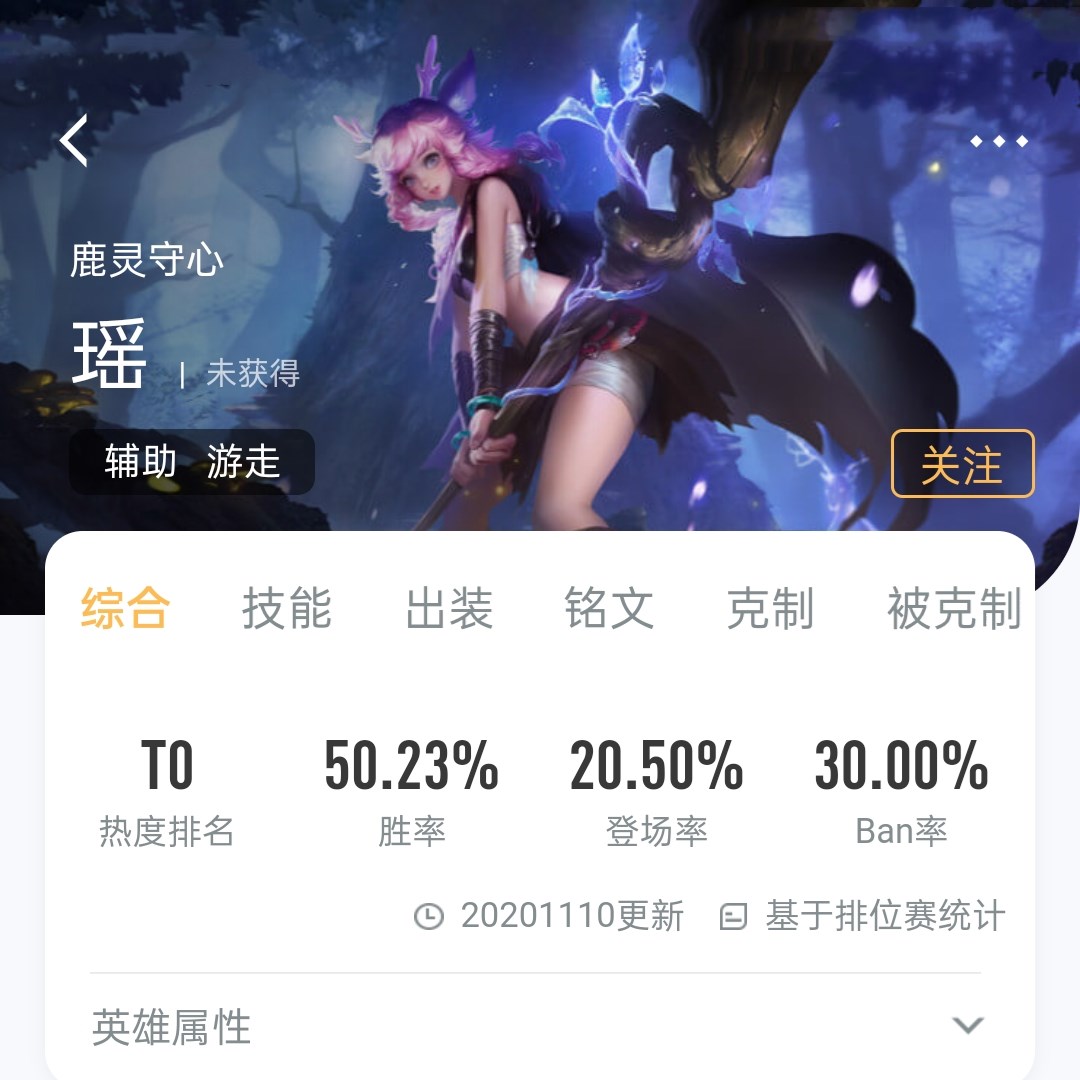Go back using the top-left arrow
Image resolution: width=1080 pixels, height=1080 pixels.
(x=74, y=140)
